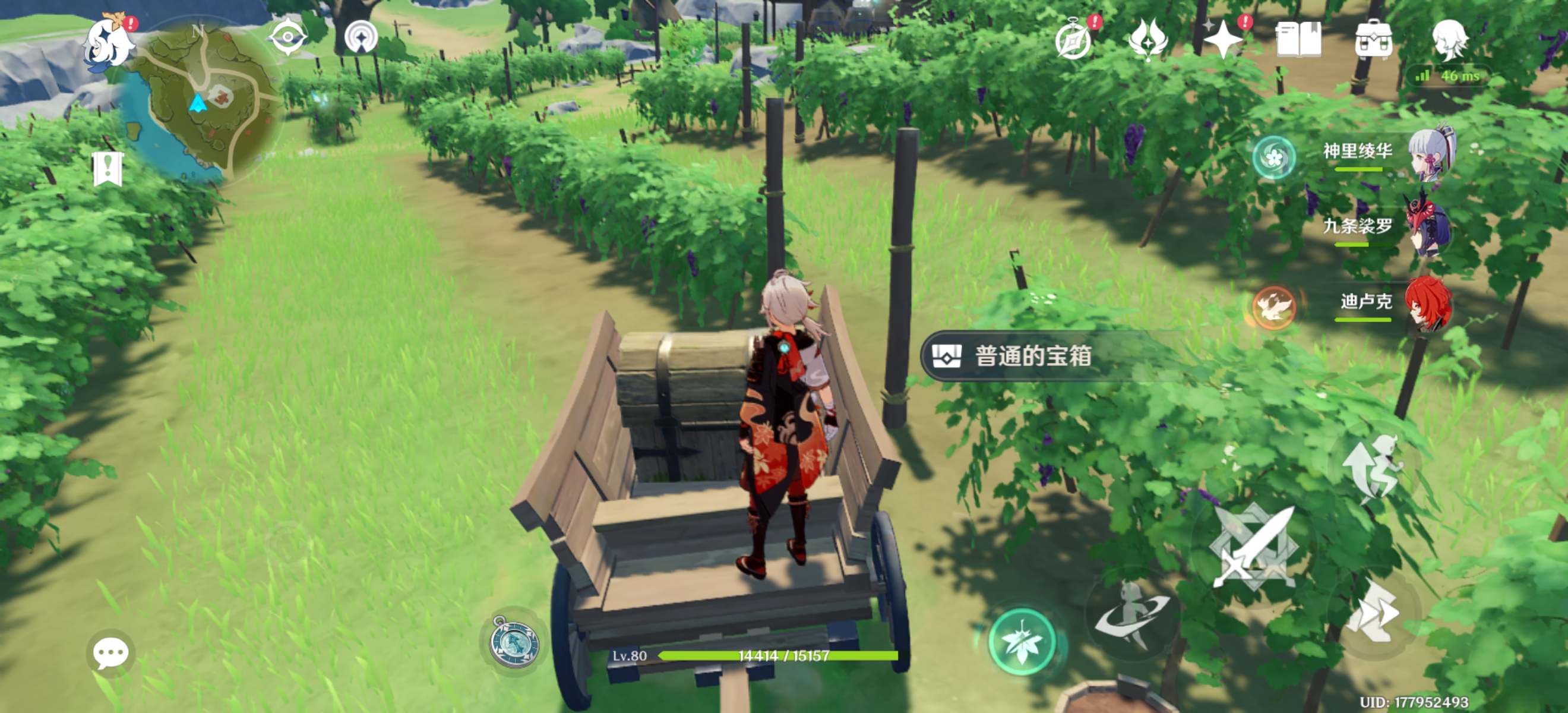Screen dimensions: 1568x713
Task: Open the wish star icon
Action: tap(1222, 40)
